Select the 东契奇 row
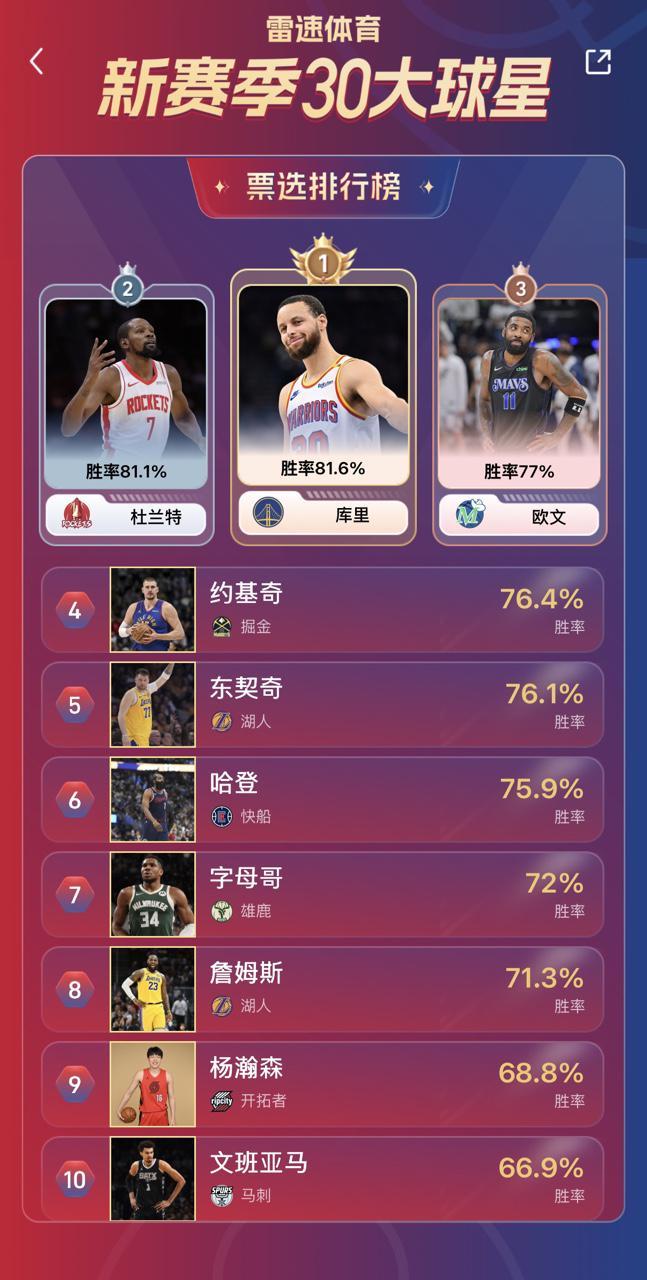 [322, 705]
